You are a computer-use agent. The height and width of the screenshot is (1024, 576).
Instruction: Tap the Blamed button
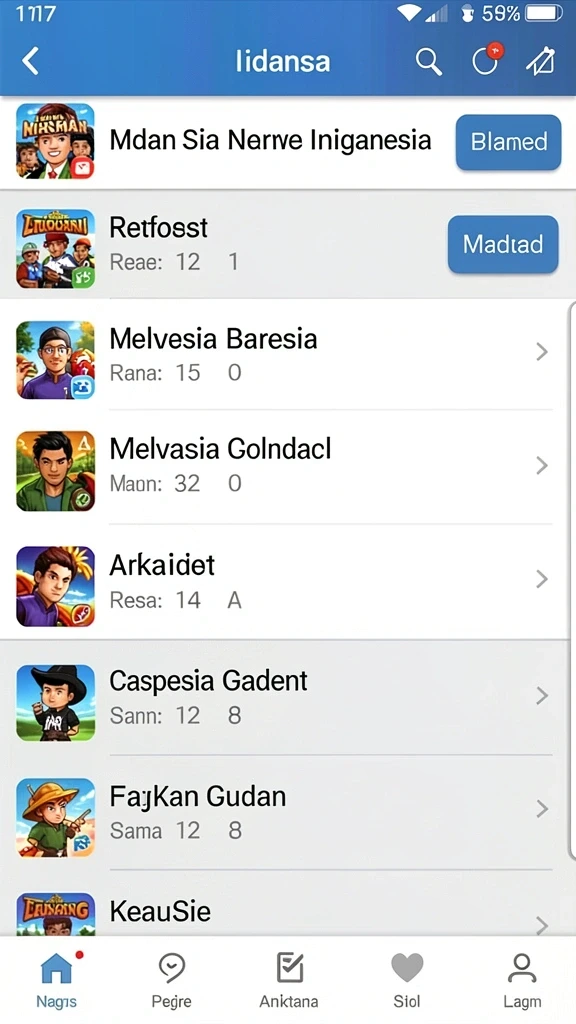(509, 142)
